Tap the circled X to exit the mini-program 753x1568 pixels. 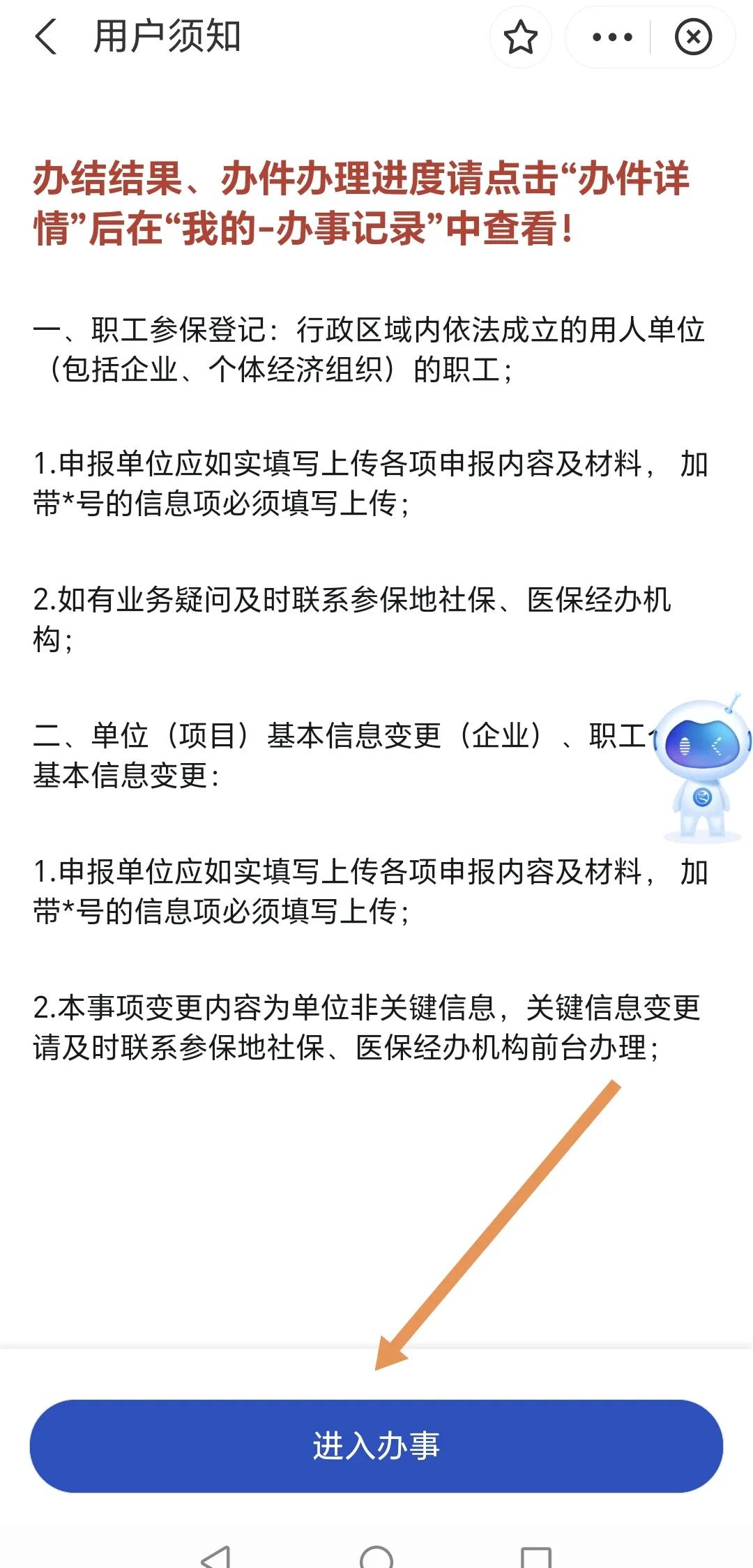click(692, 38)
